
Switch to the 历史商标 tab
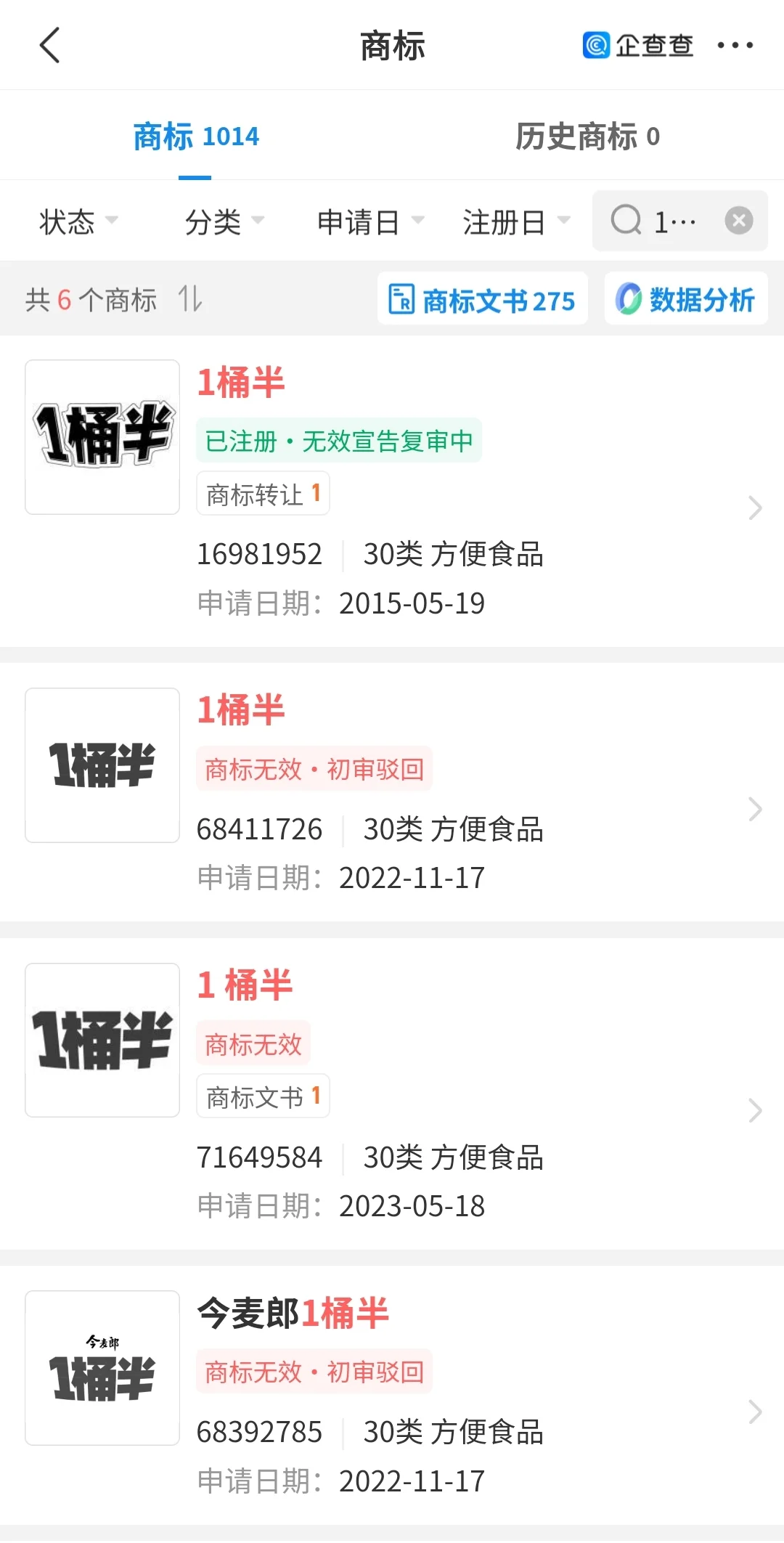587,137
